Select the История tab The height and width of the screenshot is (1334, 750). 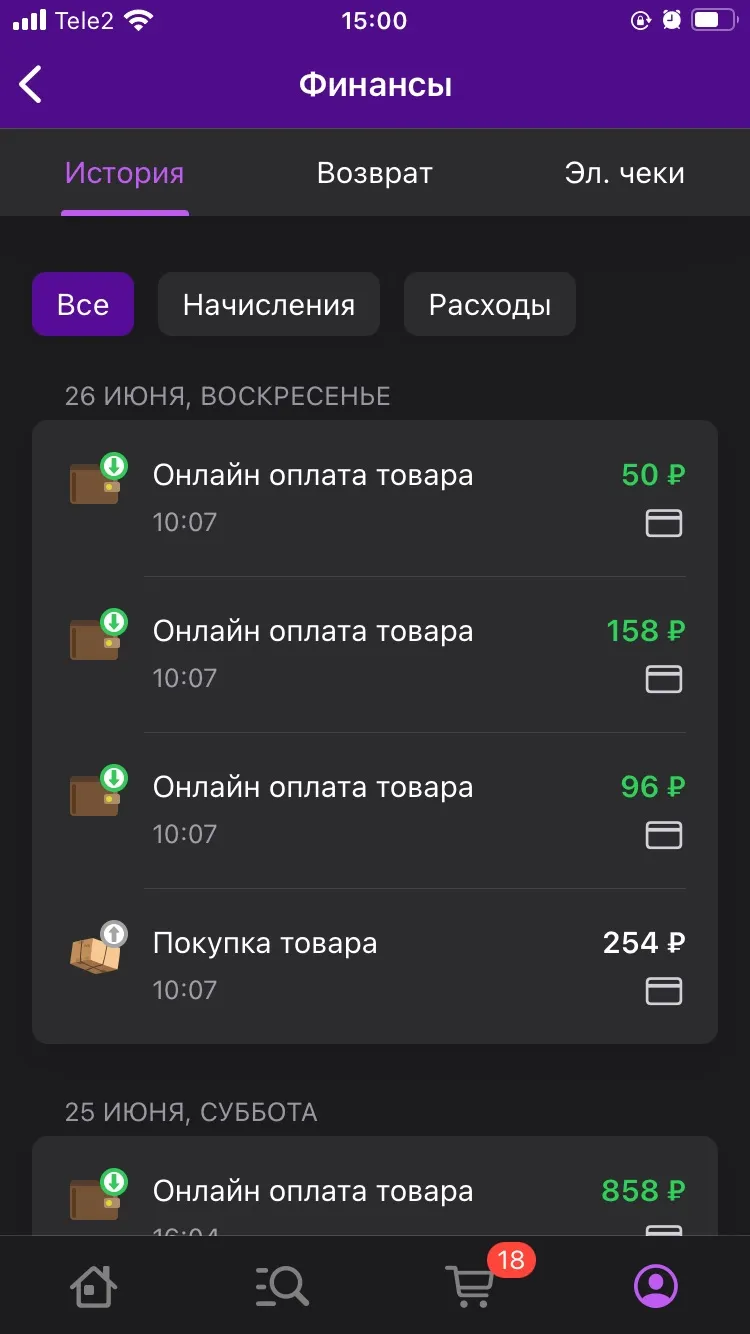125,173
